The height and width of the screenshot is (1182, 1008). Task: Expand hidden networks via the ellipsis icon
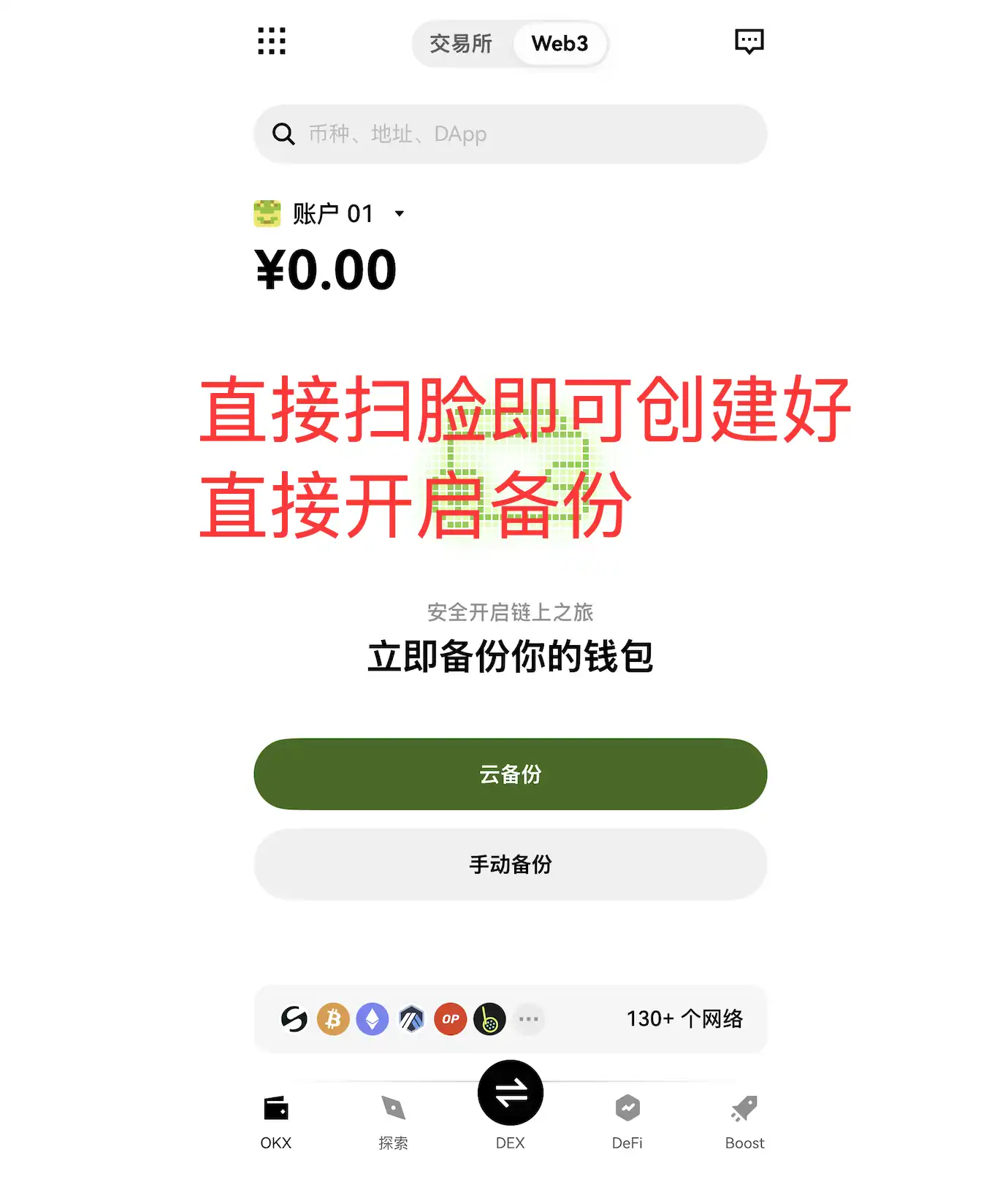tap(528, 1018)
